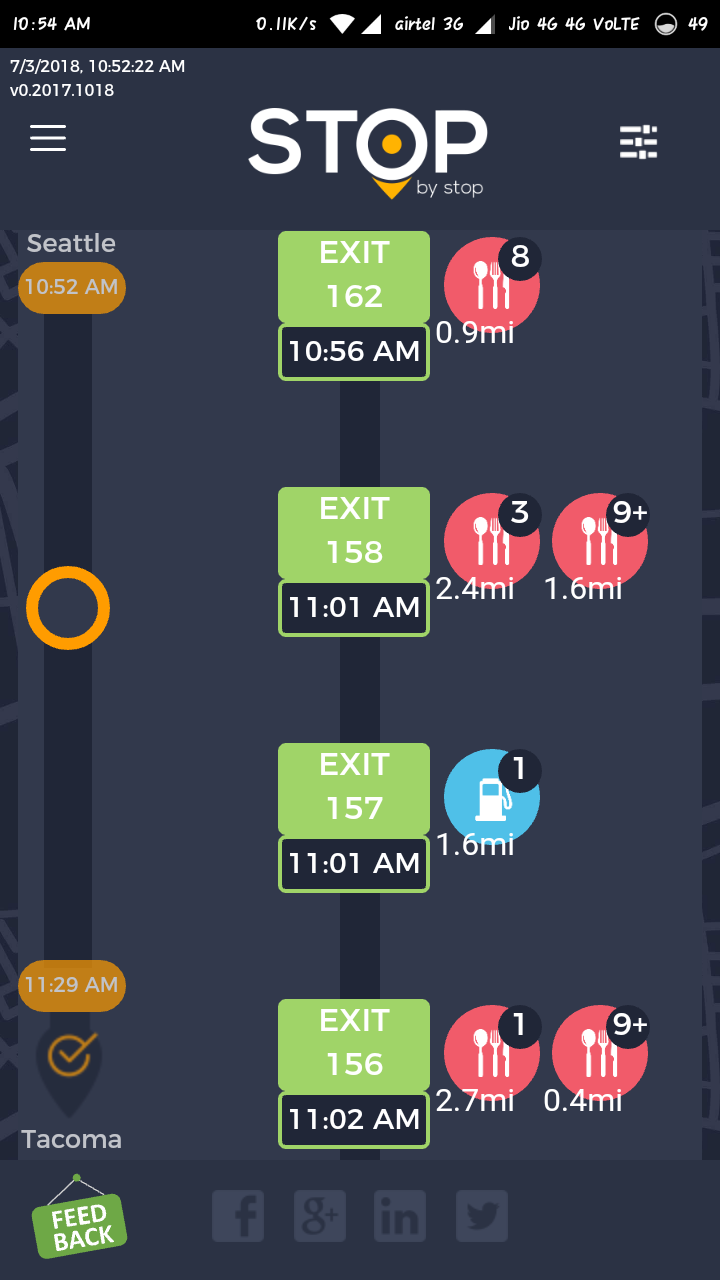Open restaurants 1.6mi from Exit 158
The width and height of the screenshot is (720, 1280).
(599, 541)
